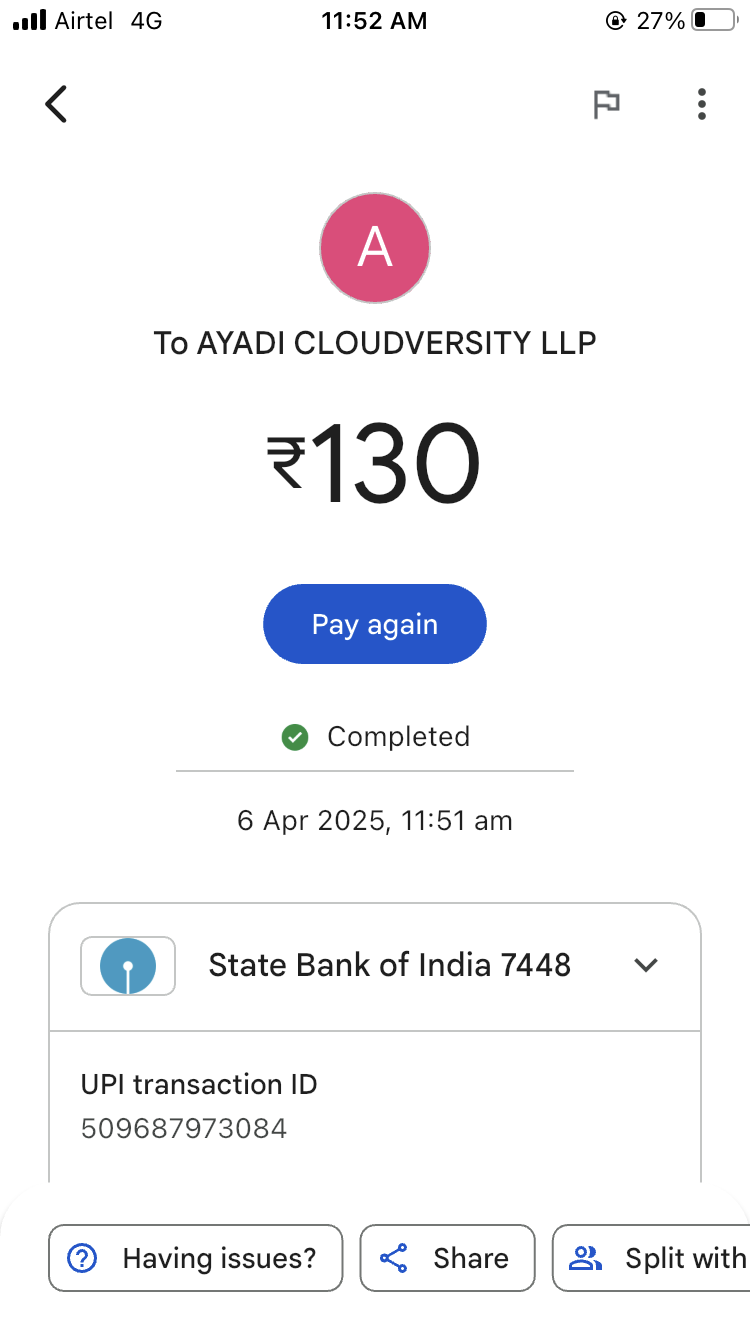The height and width of the screenshot is (1334, 750).
Task: Go back using the top-left arrow
Action: (x=56, y=104)
